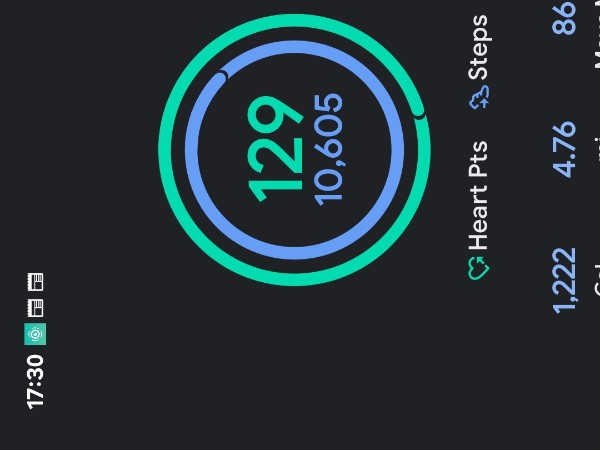
Task: Open the 86 Move Min stat
Action: pos(567,20)
